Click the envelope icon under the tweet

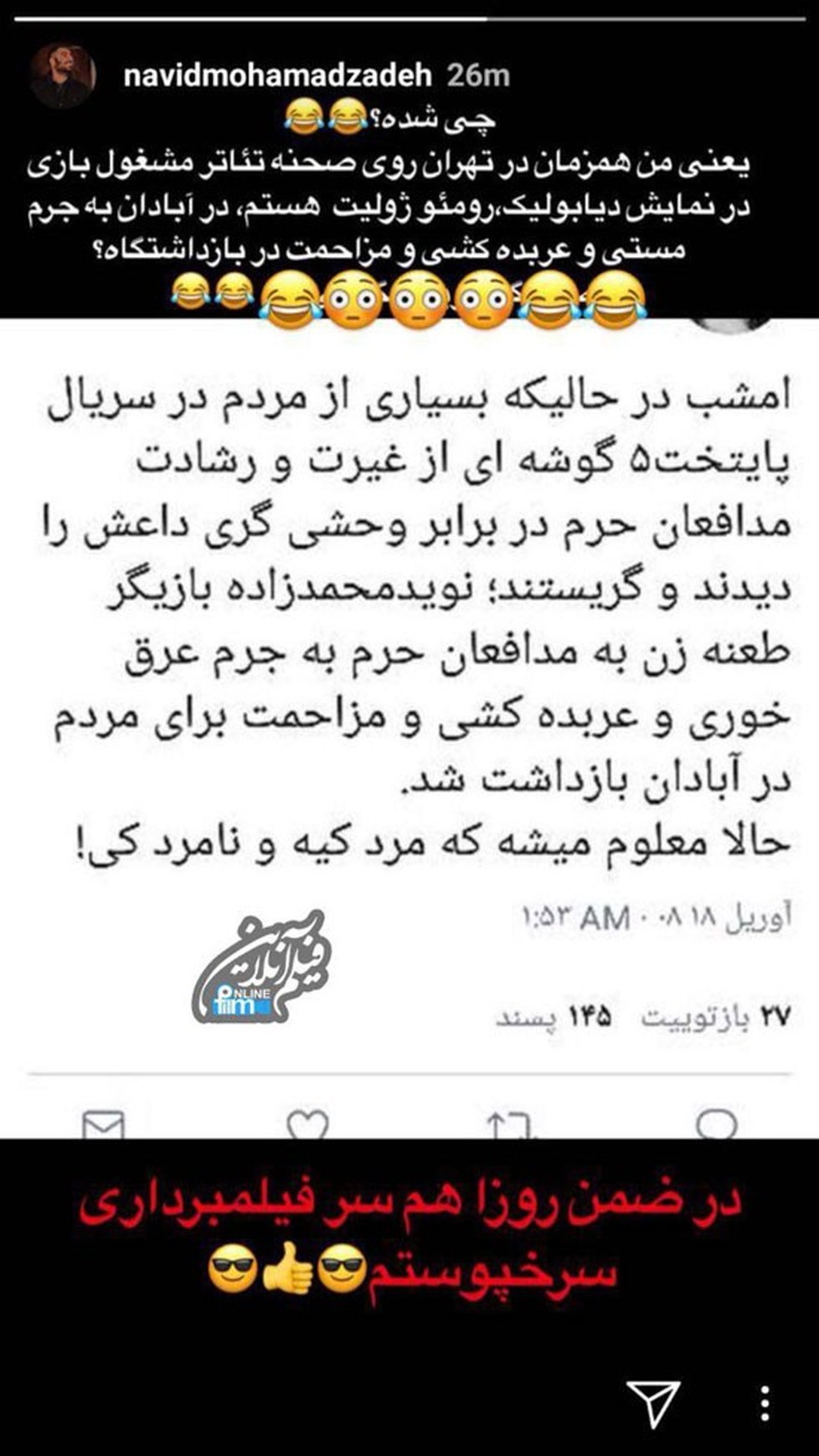pos(104,1124)
